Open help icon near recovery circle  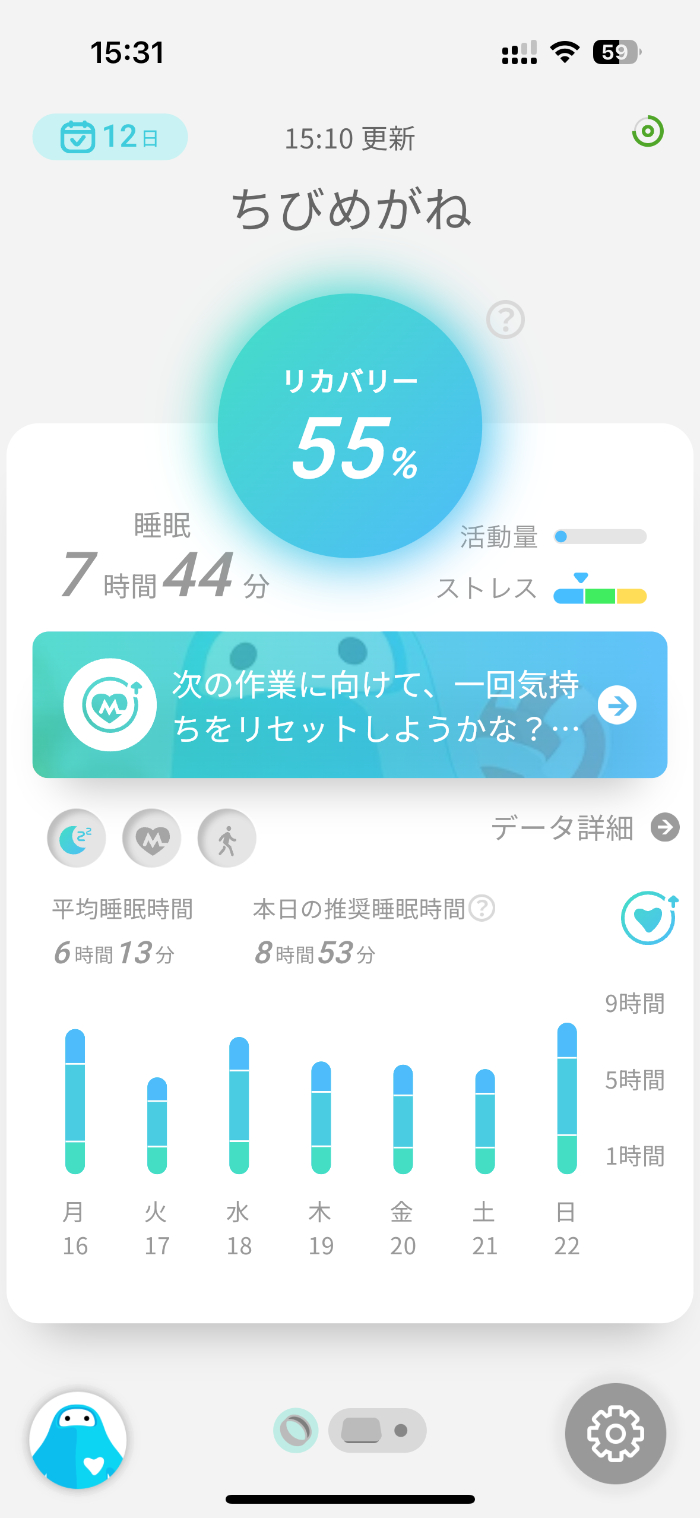(506, 320)
